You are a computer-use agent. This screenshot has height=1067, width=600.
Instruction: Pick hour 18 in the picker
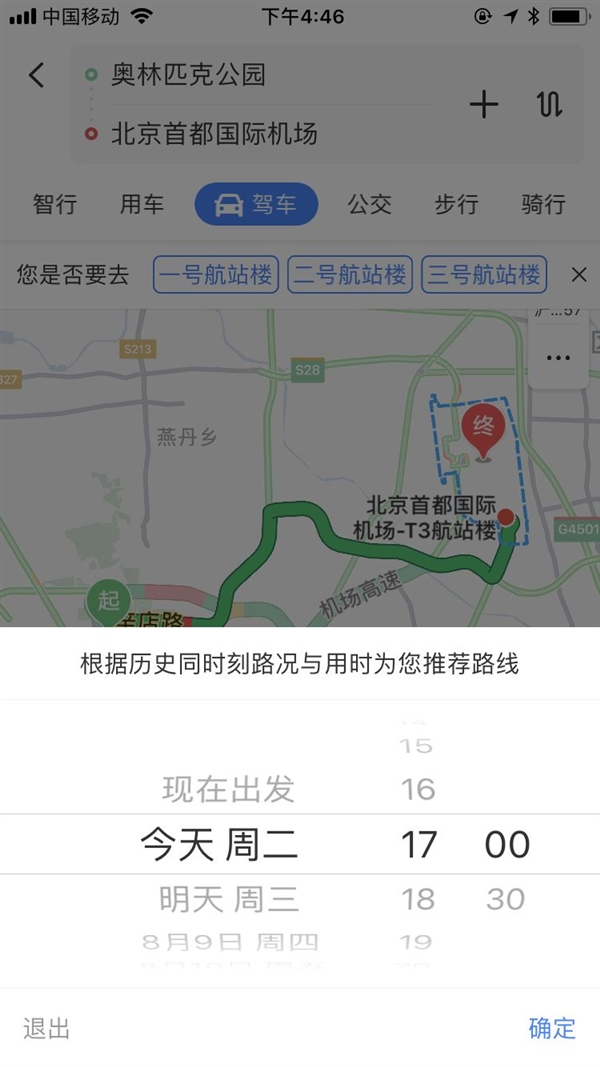pyautogui.click(x=418, y=898)
